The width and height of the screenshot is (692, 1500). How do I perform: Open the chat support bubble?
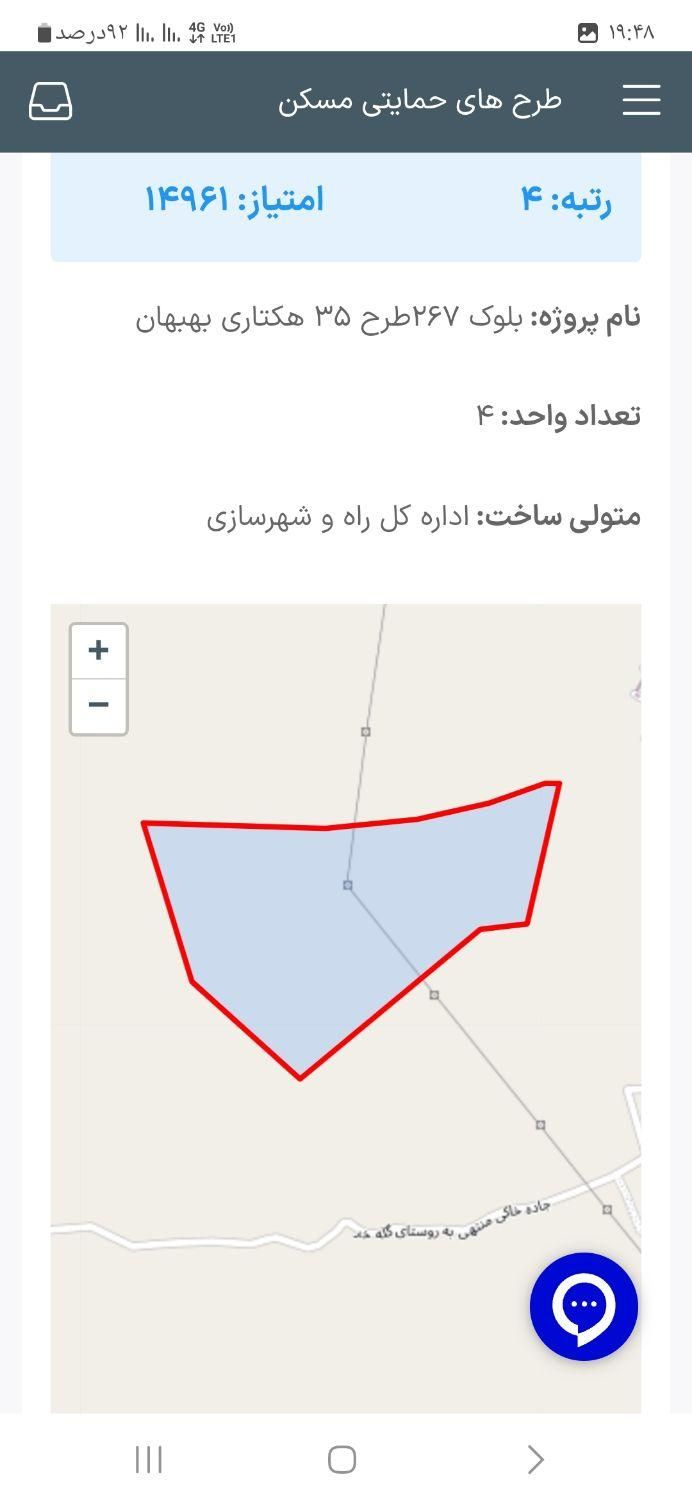pos(584,1306)
